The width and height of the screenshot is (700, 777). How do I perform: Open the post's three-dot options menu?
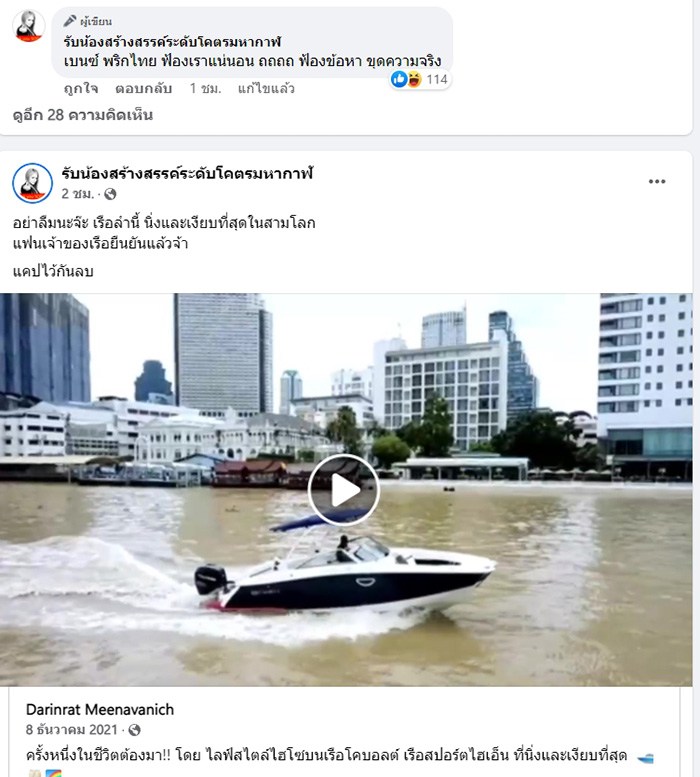pyautogui.click(x=657, y=181)
